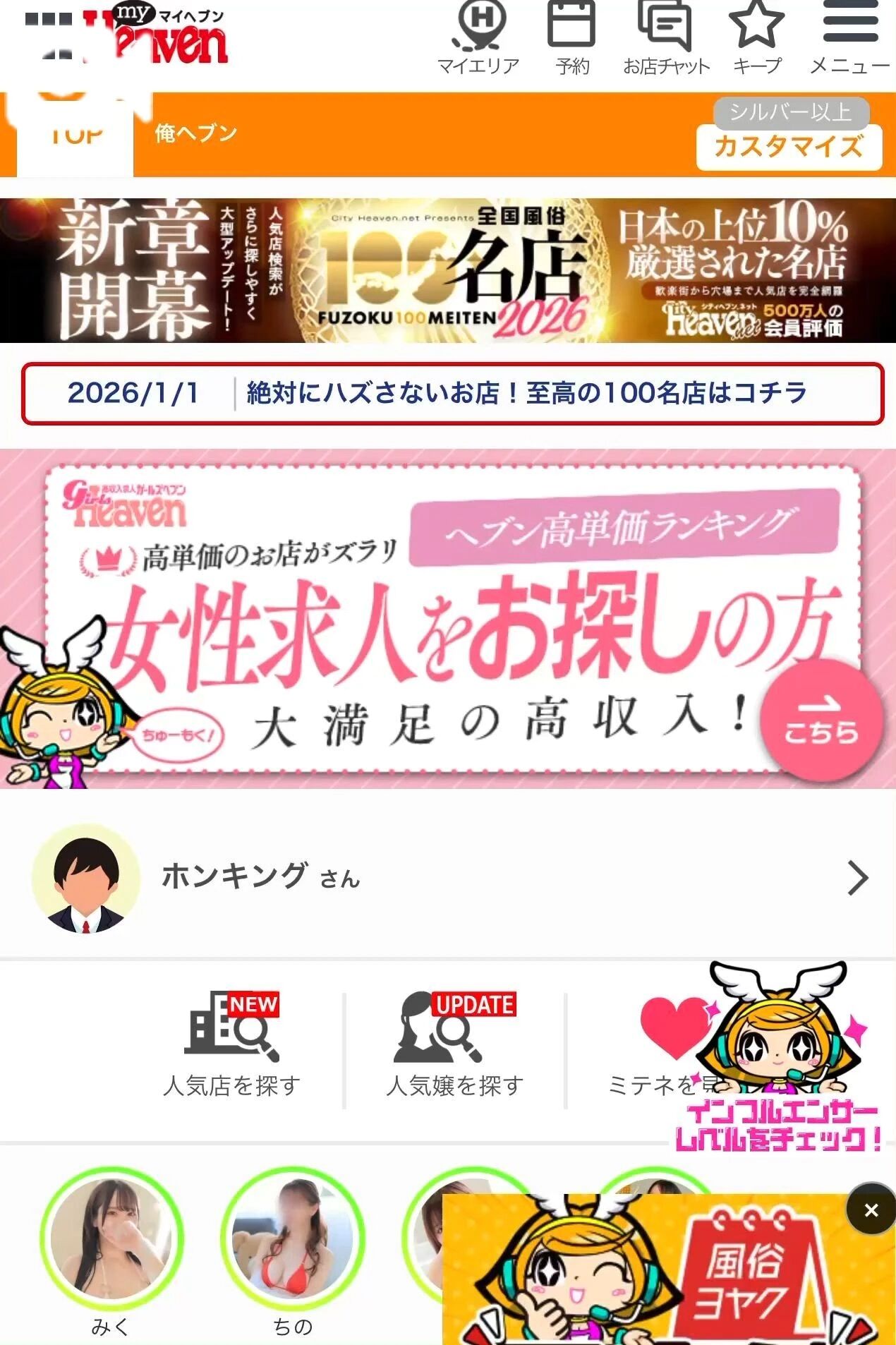Select 人気嬢を探す
Image resolution: width=896 pixels, height=1345 pixels.
coord(454,1047)
